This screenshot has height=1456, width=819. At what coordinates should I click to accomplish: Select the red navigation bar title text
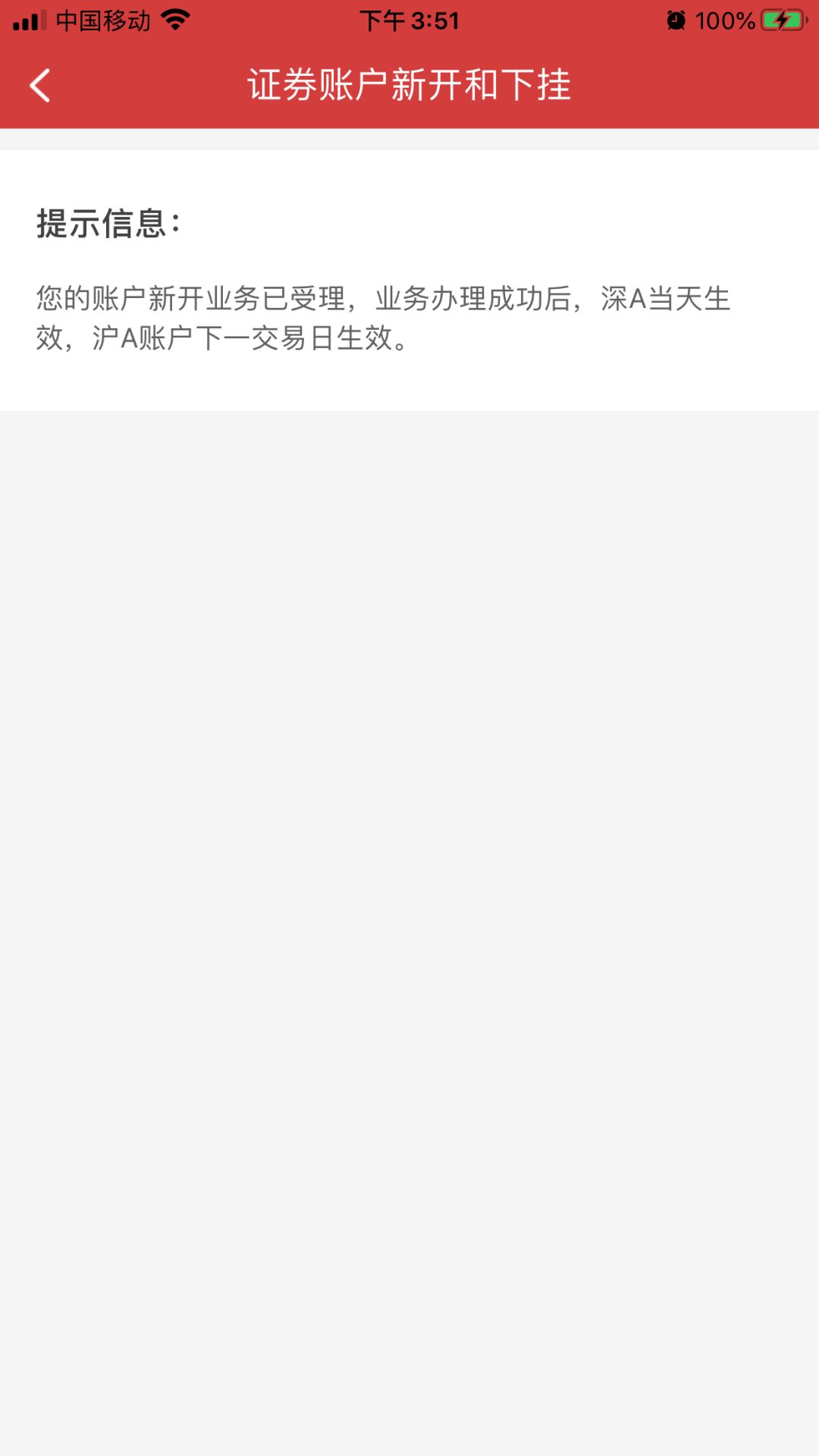pyautogui.click(x=409, y=86)
